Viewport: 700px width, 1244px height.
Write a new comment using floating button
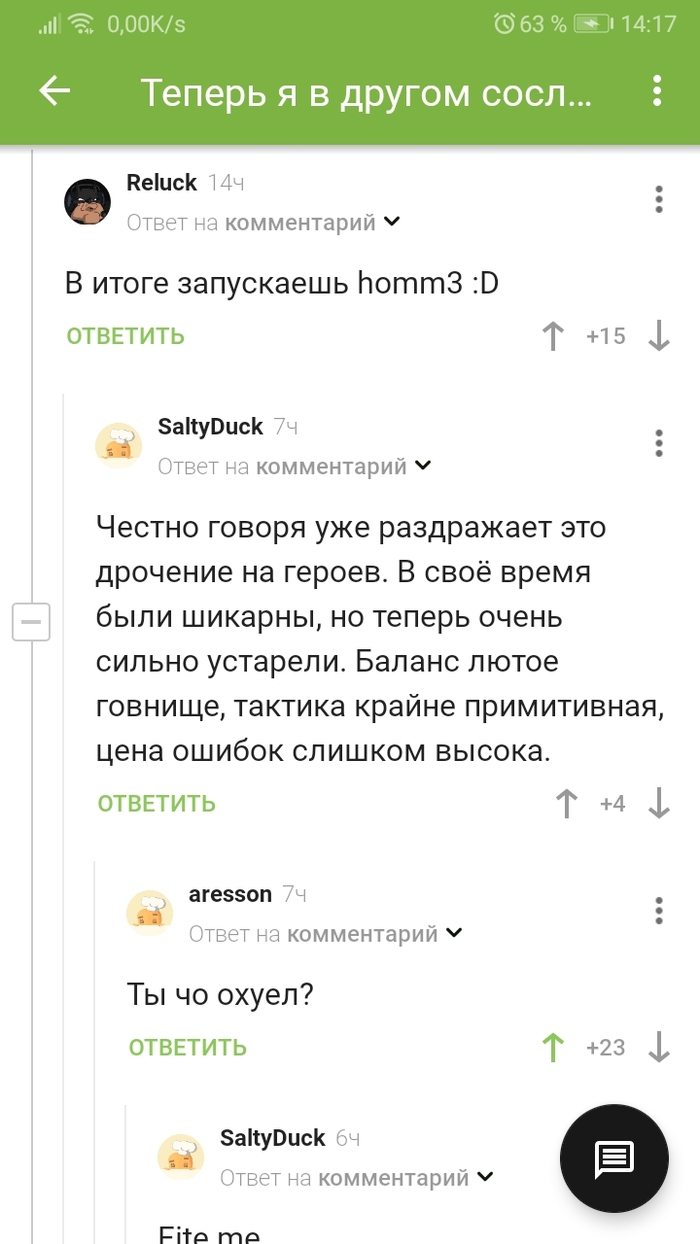click(x=614, y=1158)
